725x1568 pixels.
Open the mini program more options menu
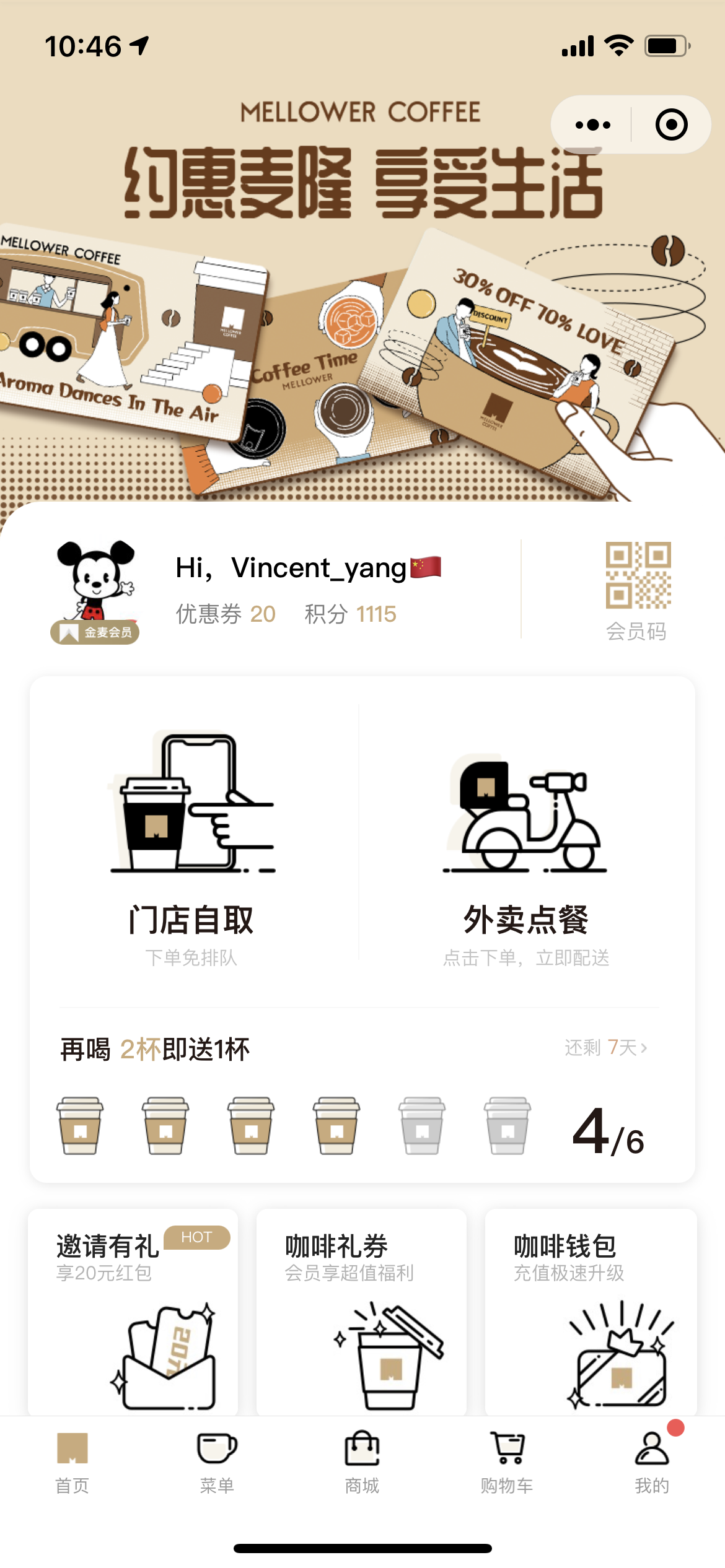pyautogui.click(x=592, y=125)
